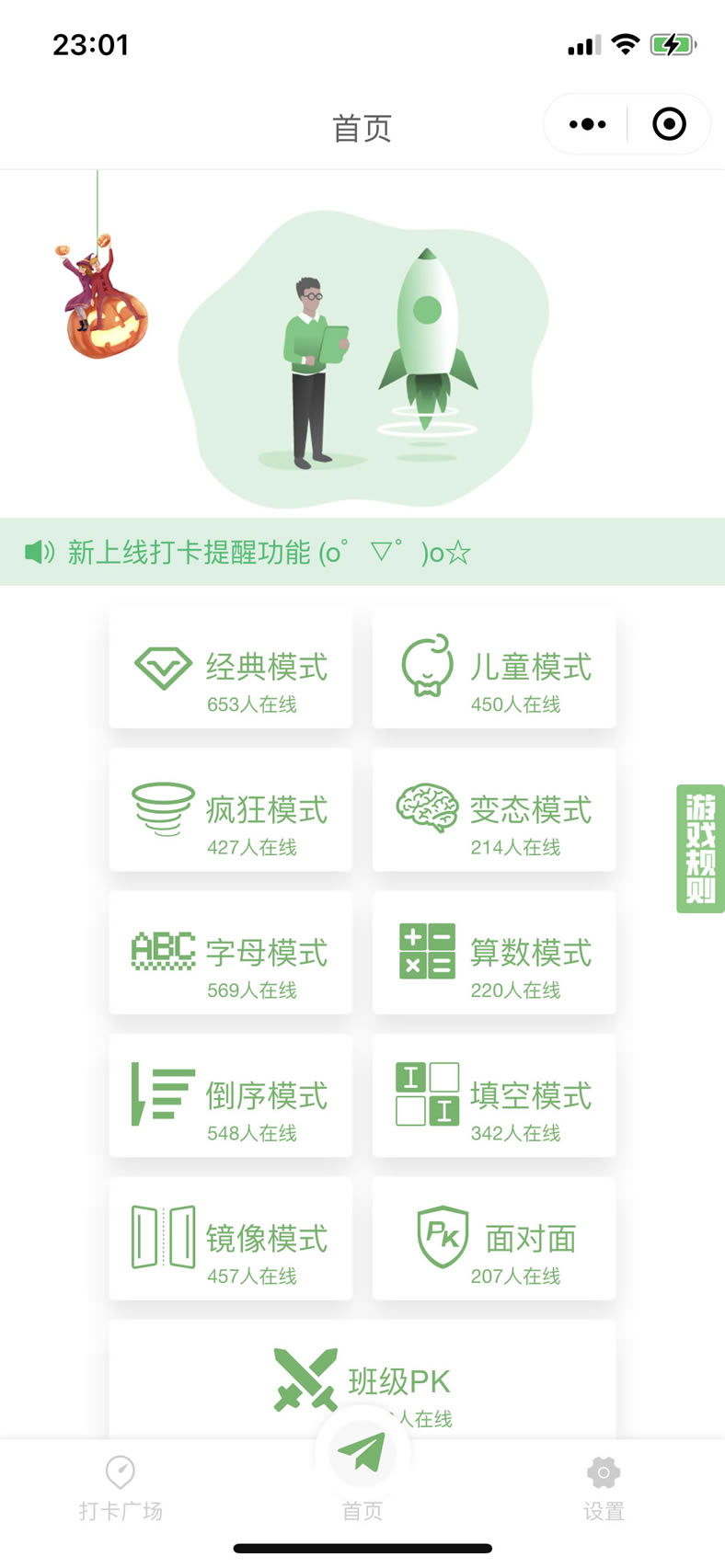Open 面对面 PK mode

point(494,1239)
